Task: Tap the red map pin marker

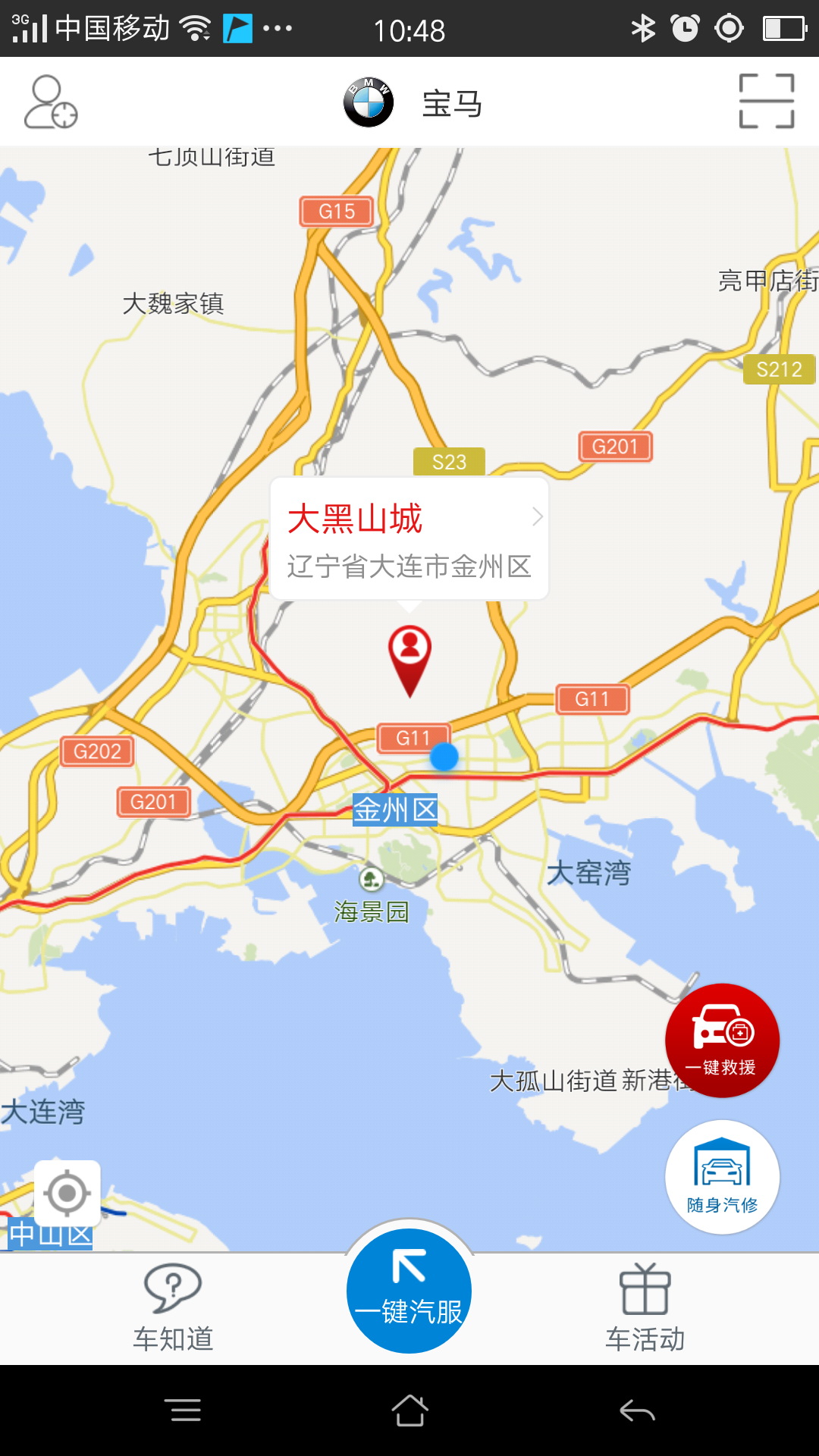Action: [409, 657]
